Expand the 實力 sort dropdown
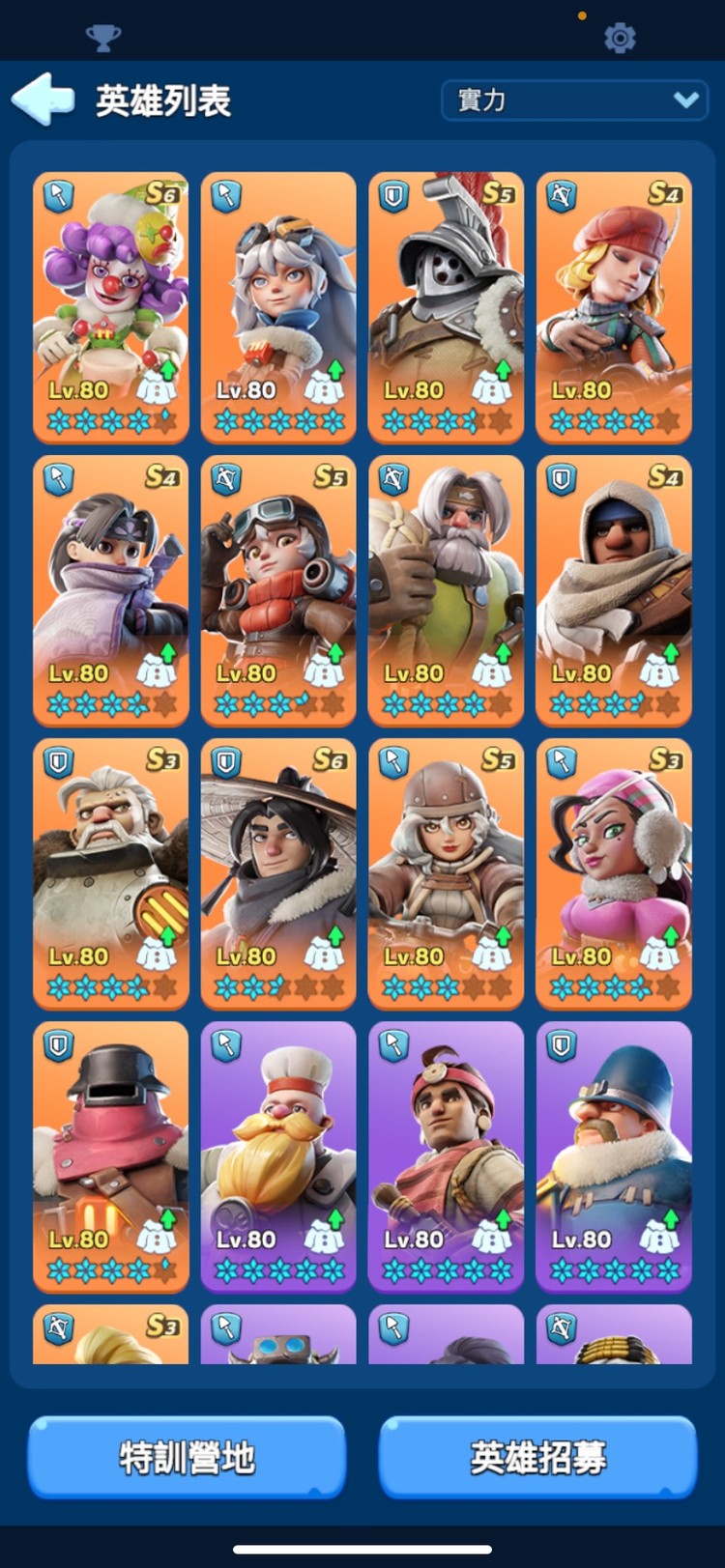Viewport: 725px width, 1568px height. [574, 100]
